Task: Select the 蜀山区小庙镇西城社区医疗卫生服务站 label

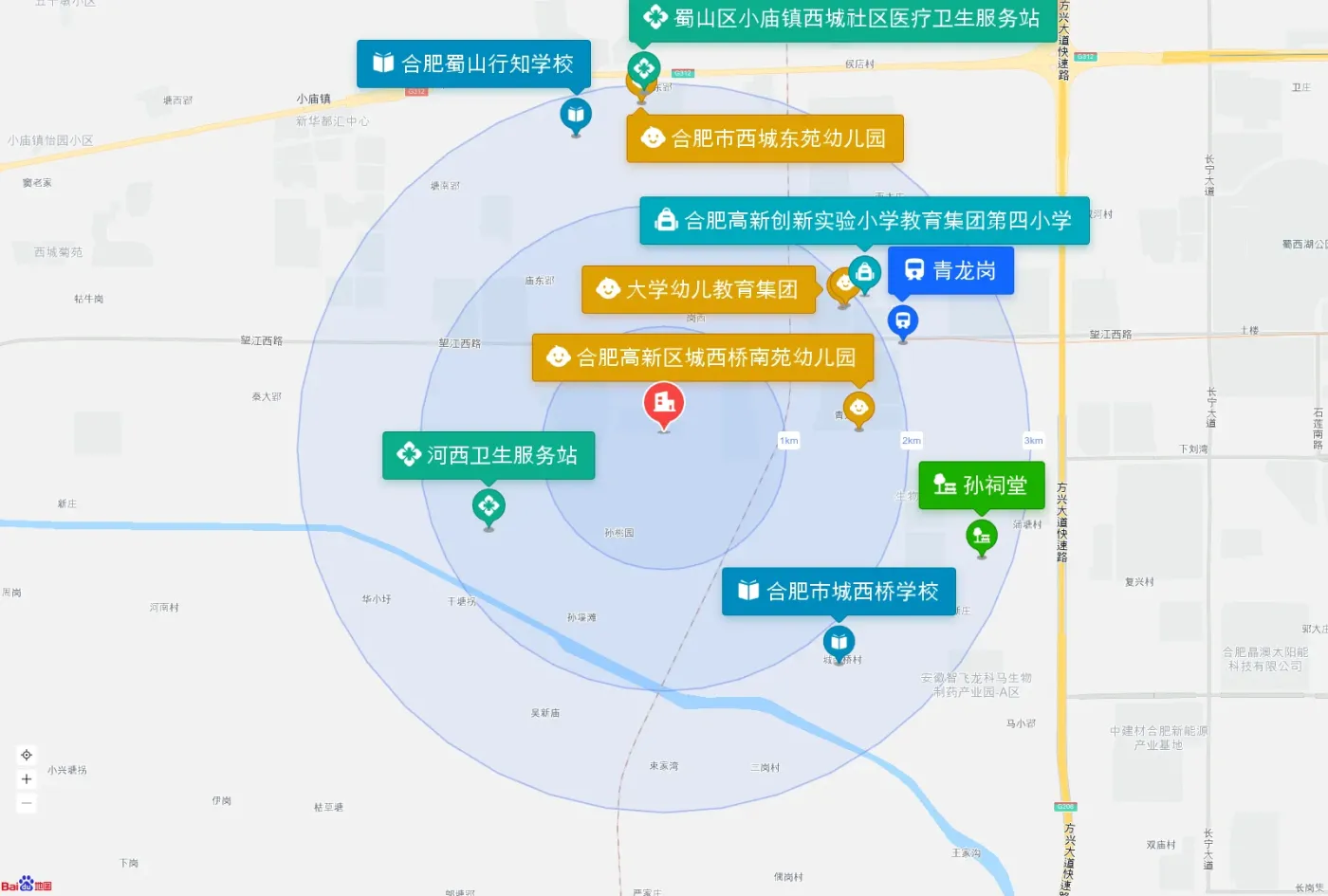Action: (x=842, y=18)
